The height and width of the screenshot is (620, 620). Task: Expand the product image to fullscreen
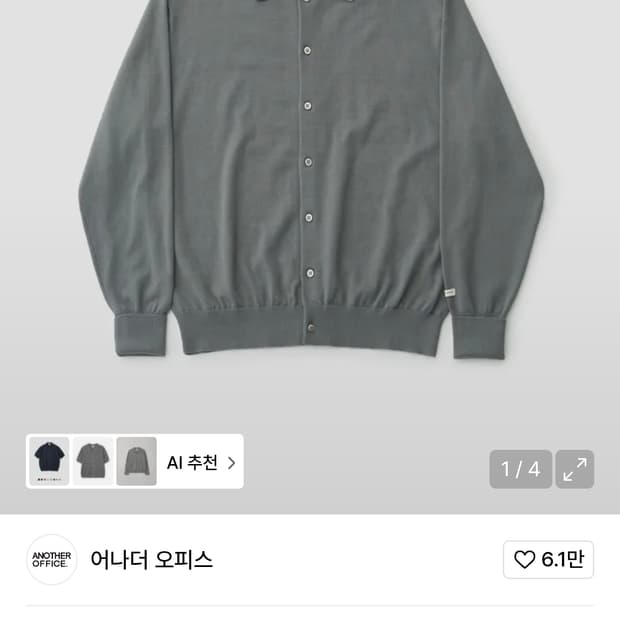(x=575, y=469)
